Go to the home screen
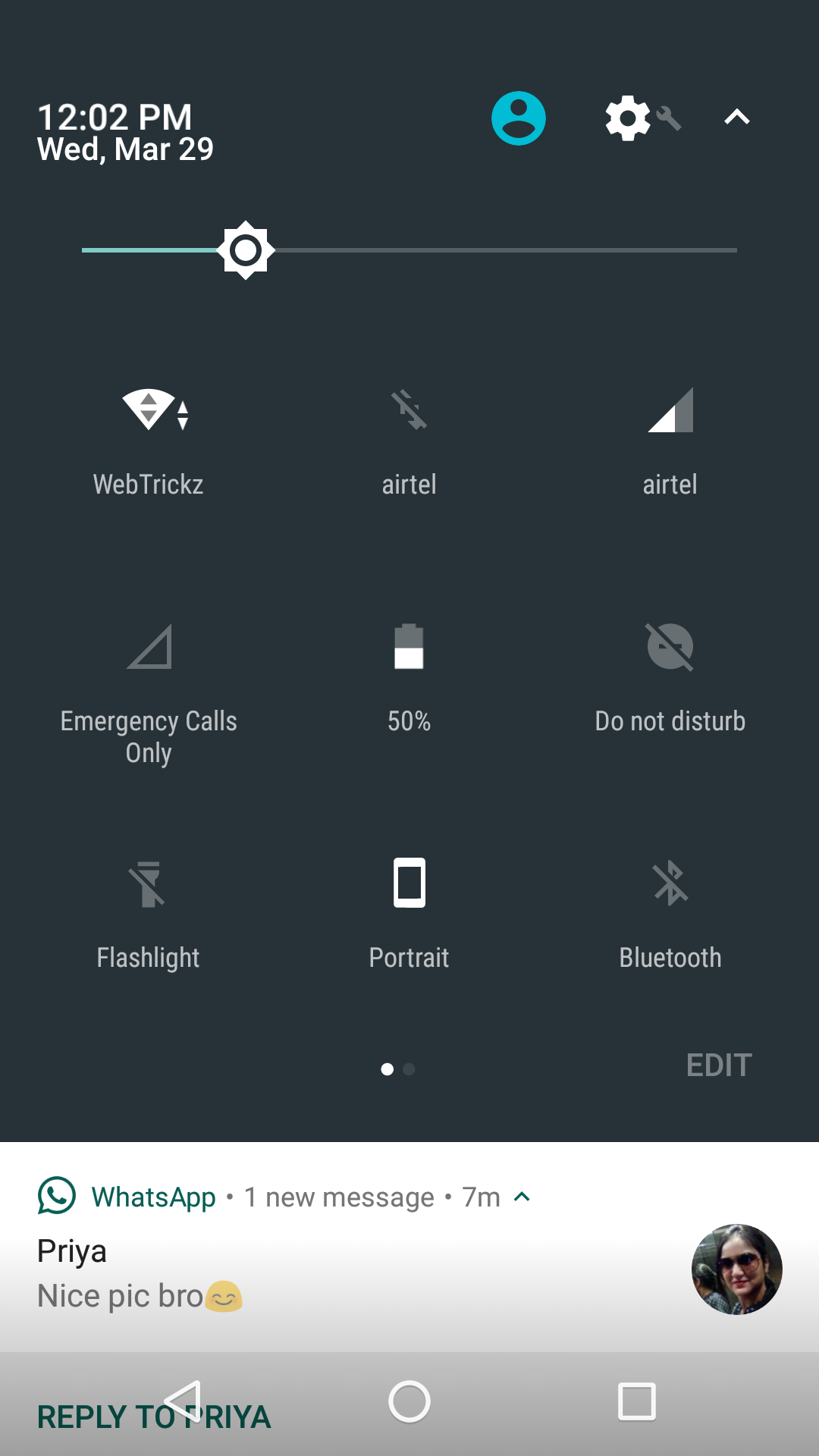This screenshot has width=819, height=1456. pos(409,1401)
